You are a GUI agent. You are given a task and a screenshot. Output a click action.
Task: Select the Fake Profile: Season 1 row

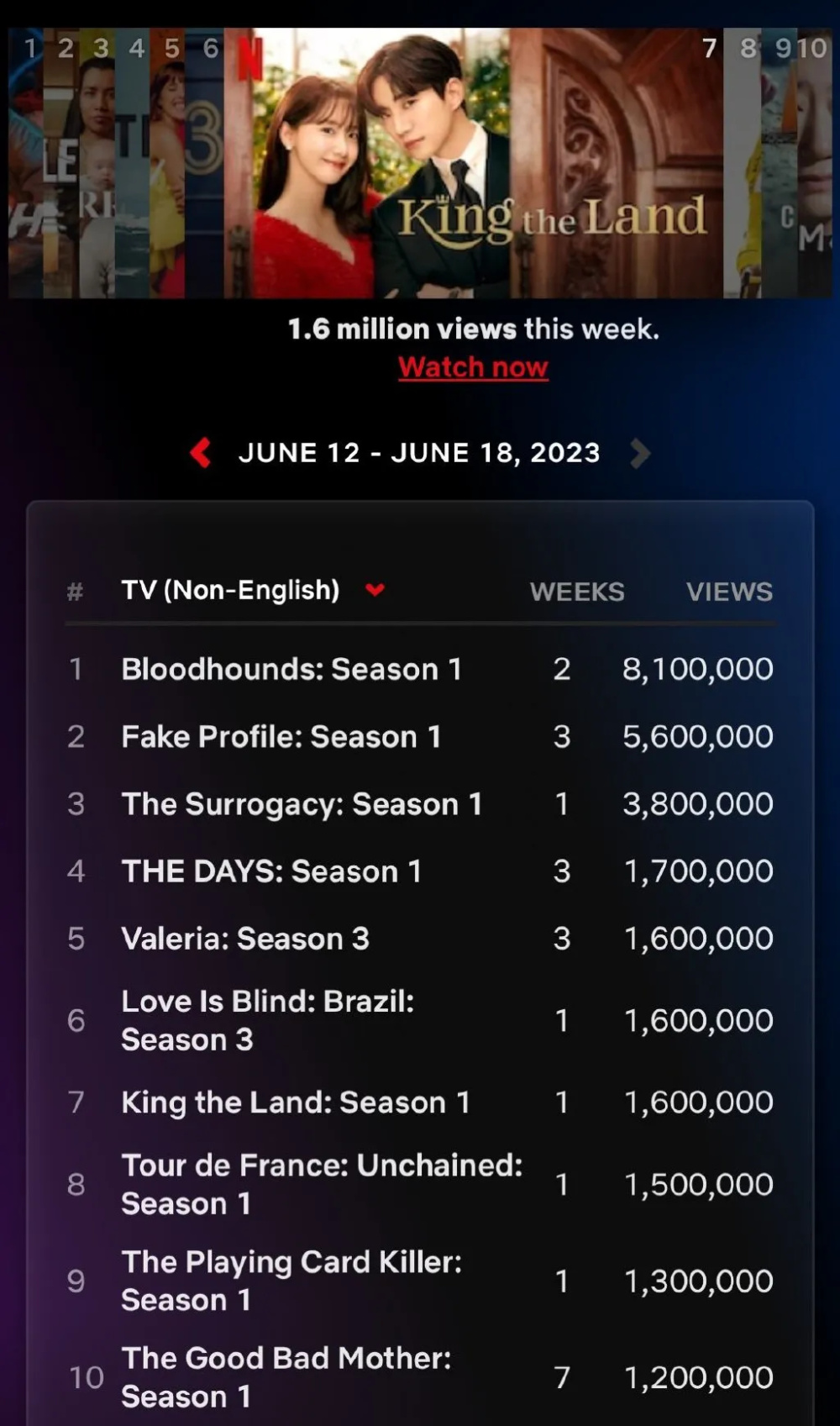point(420,736)
